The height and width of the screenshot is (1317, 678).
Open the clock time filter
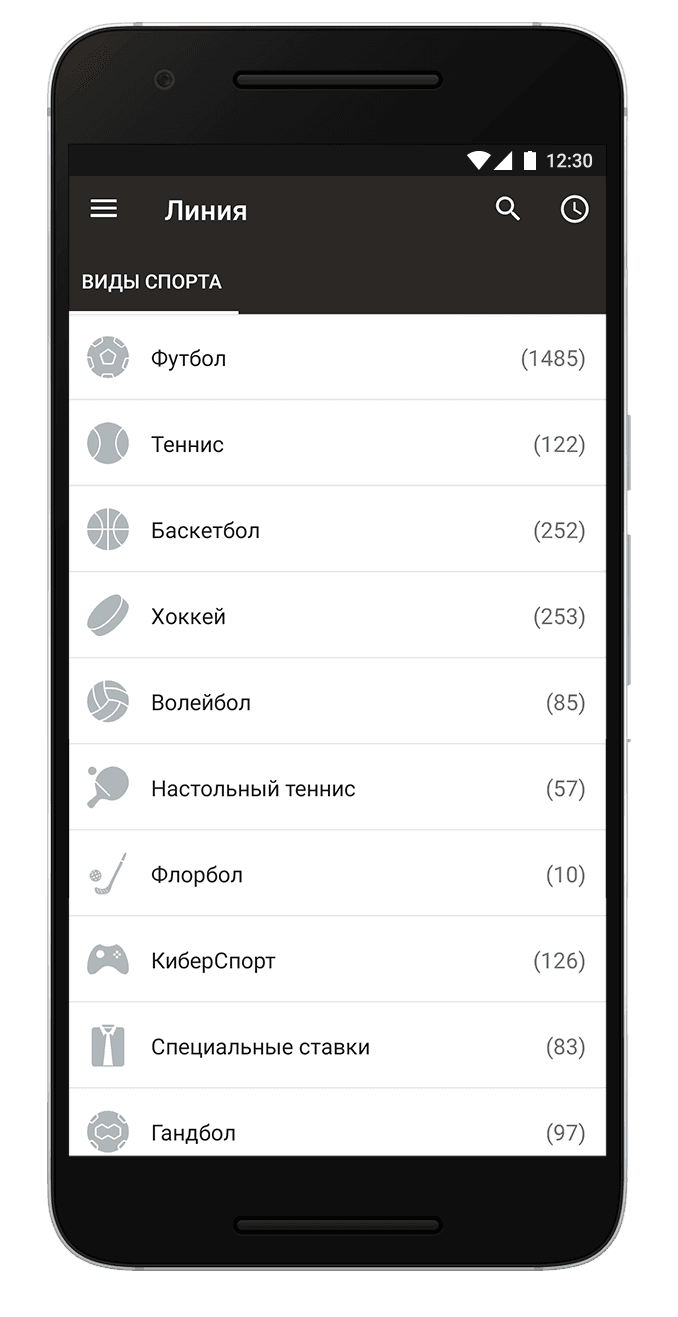click(x=574, y=209)
